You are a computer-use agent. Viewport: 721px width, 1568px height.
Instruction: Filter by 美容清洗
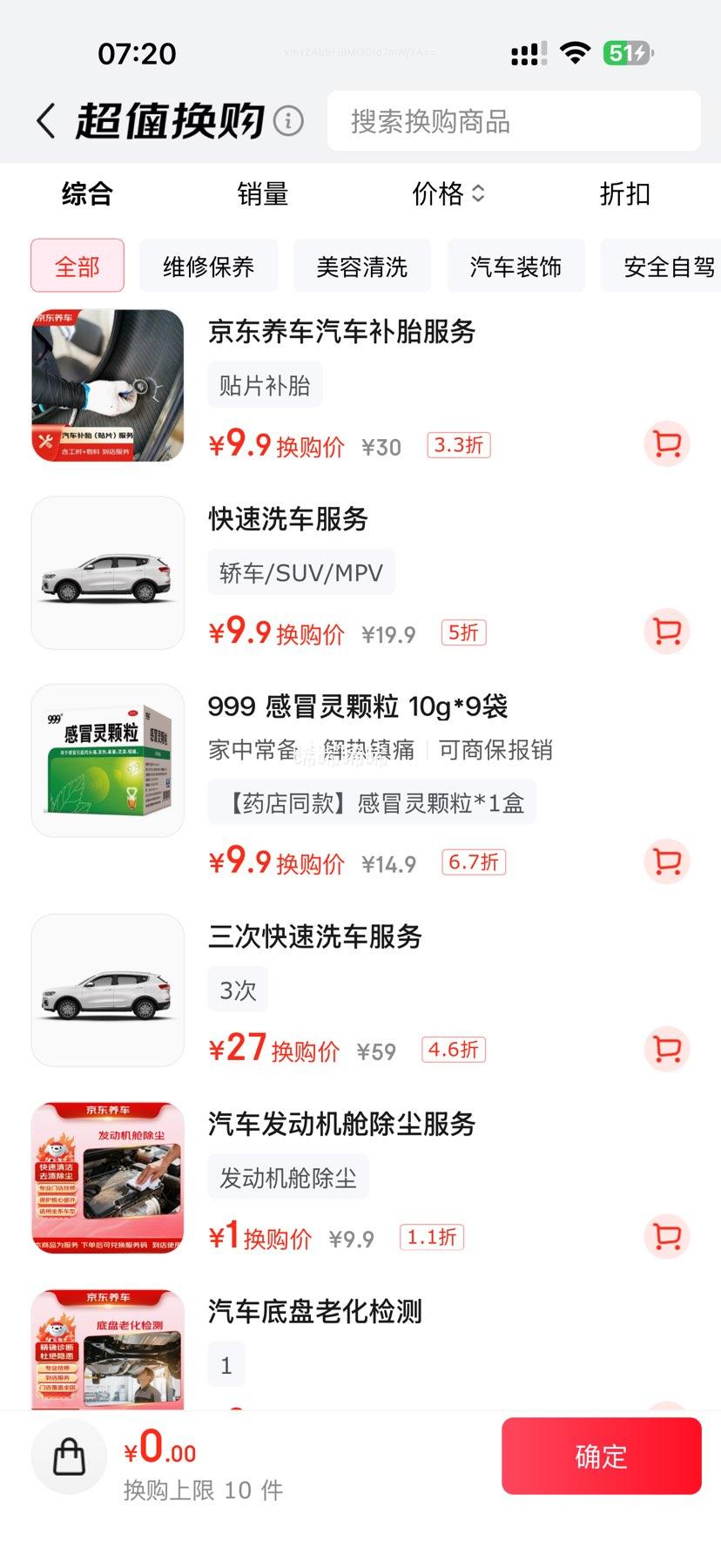362,267
